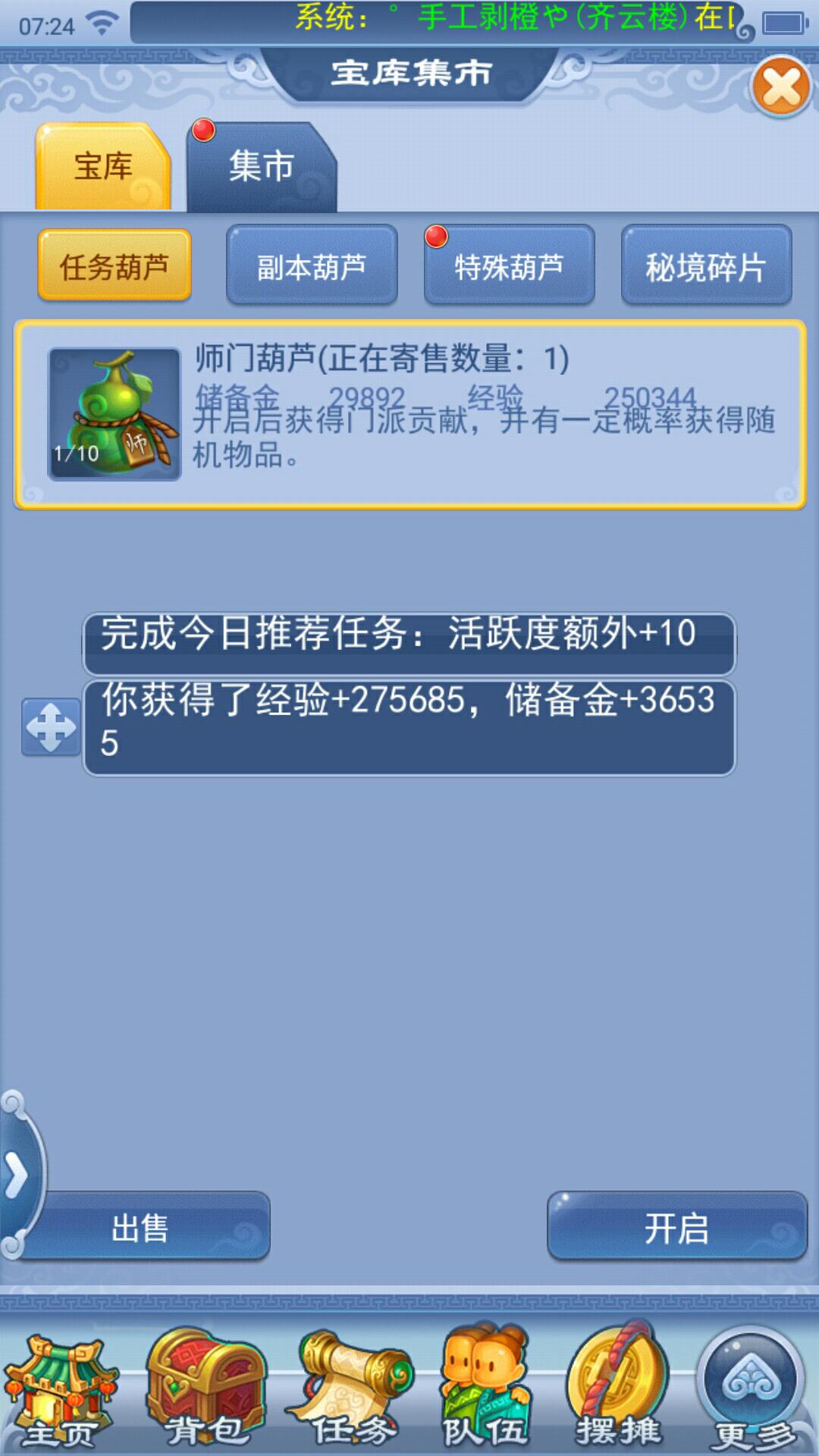Tap the 出售 button
This screenshot has height=1456, width=819.
(x=141, y=1228)
